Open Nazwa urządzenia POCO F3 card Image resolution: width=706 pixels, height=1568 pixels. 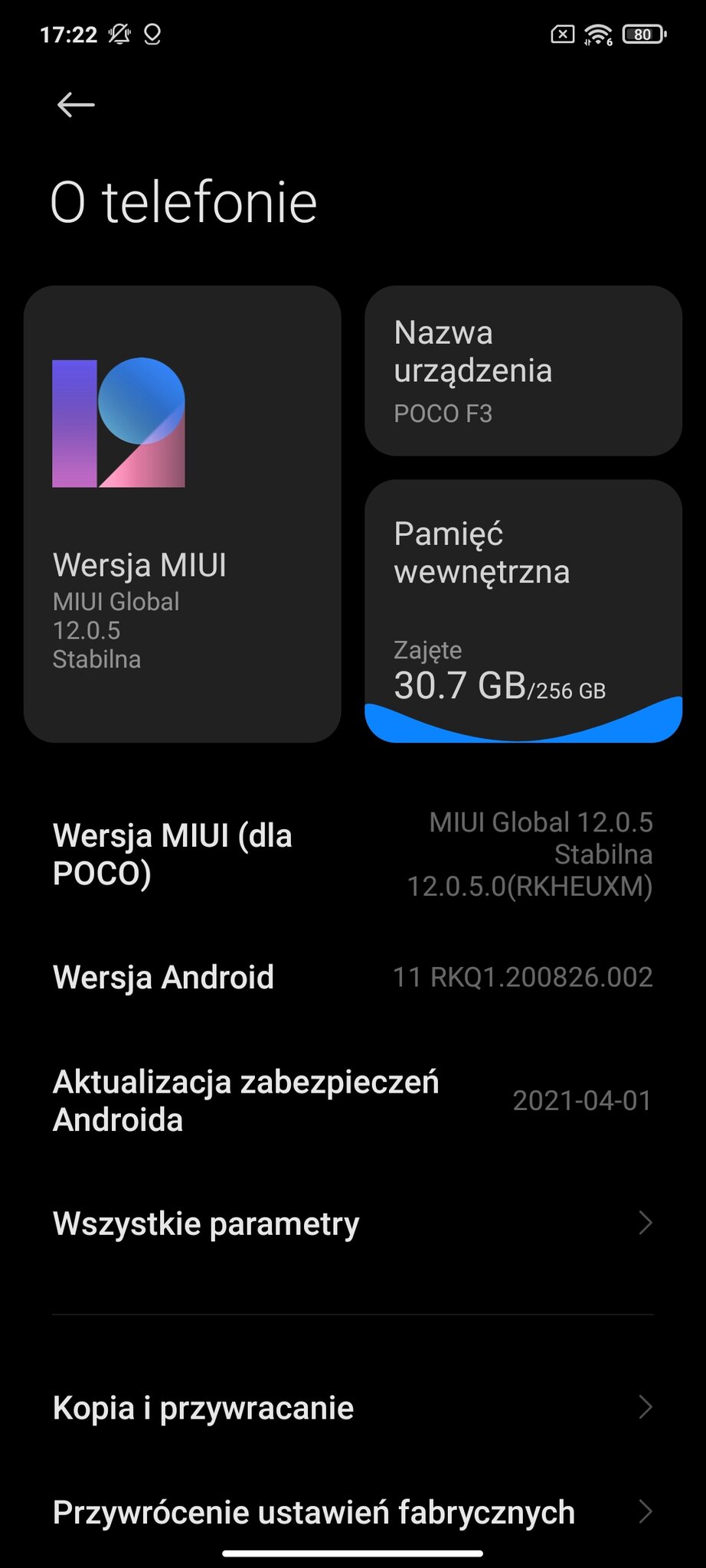[x=523, y=371]
